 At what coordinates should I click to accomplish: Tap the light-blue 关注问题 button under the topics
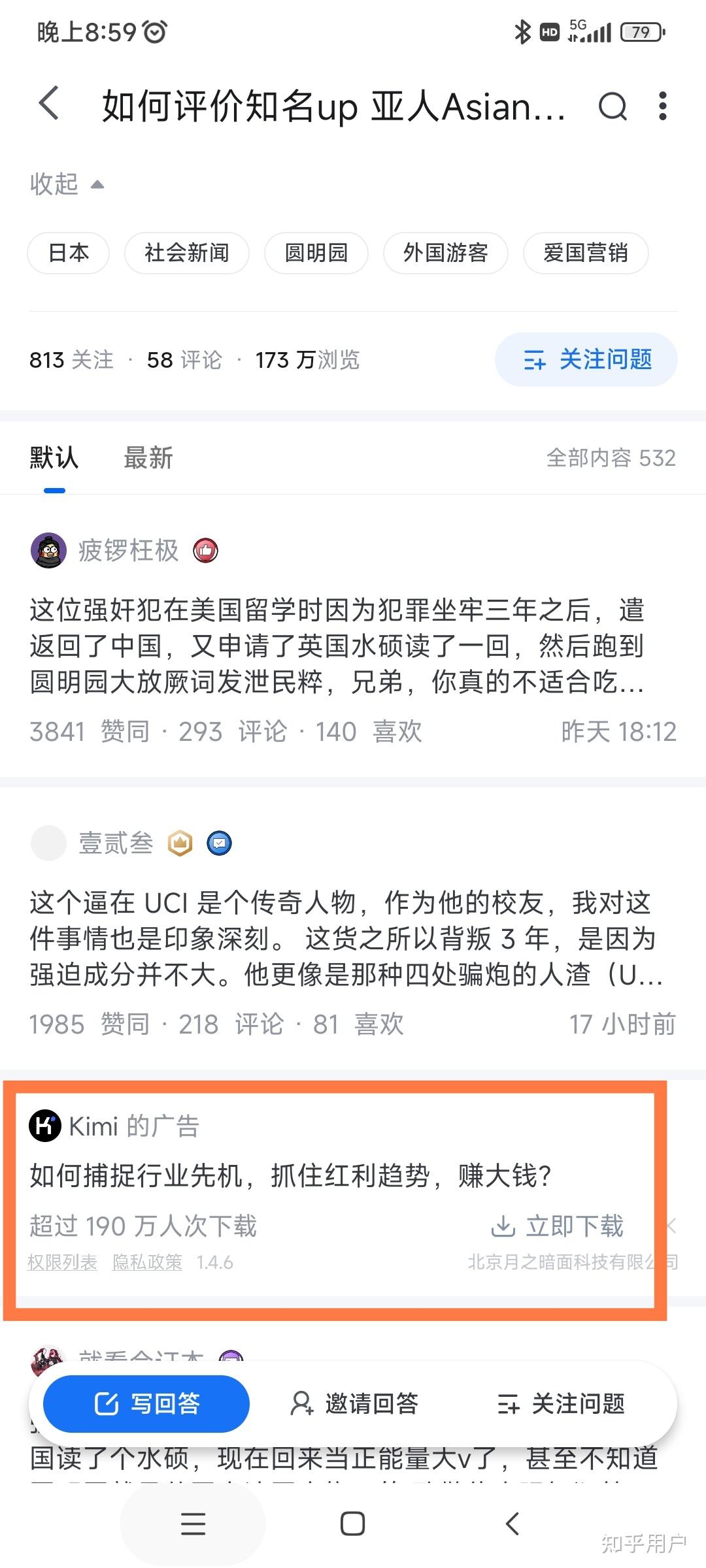click(x=586, y=359)
